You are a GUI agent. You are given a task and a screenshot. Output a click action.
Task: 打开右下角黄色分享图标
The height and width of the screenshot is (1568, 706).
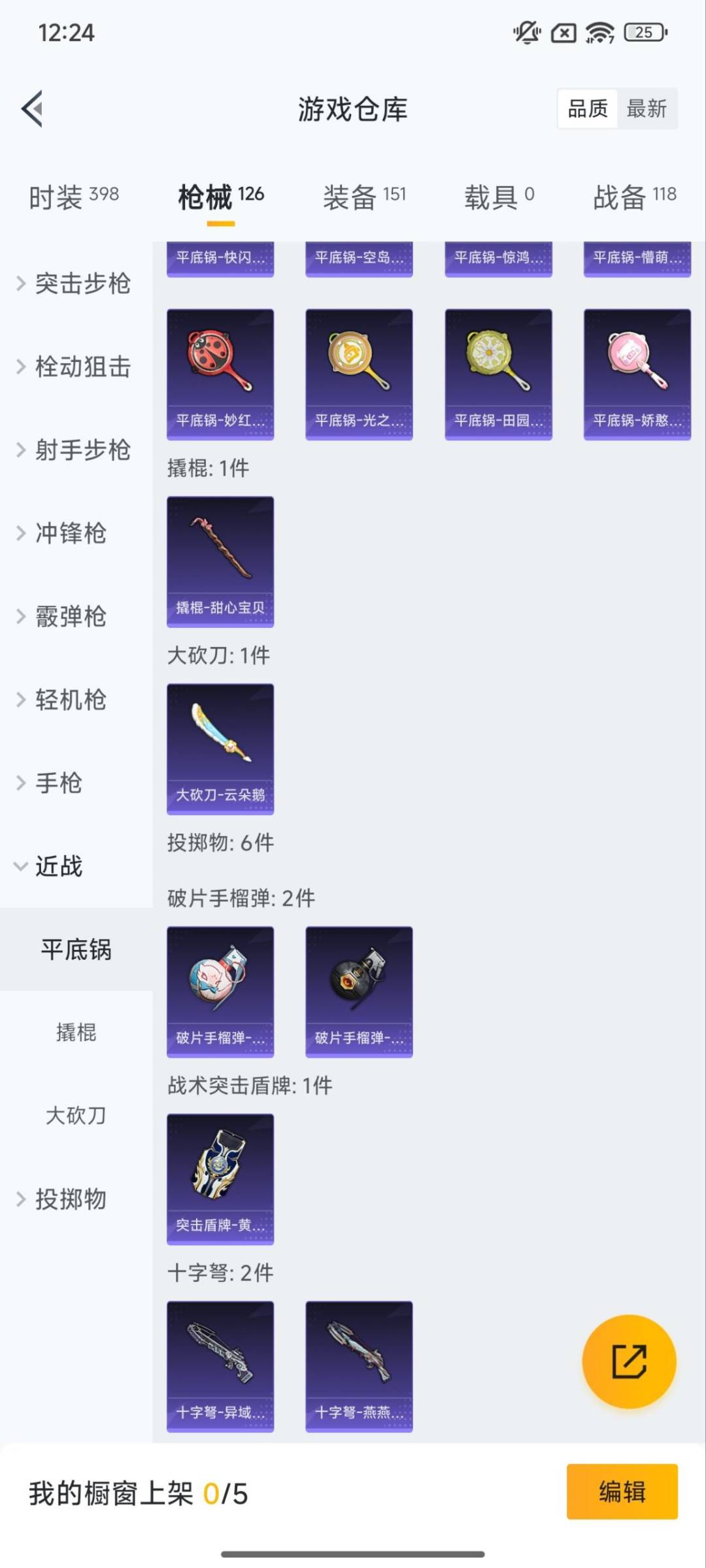(x=628, y=1364)
